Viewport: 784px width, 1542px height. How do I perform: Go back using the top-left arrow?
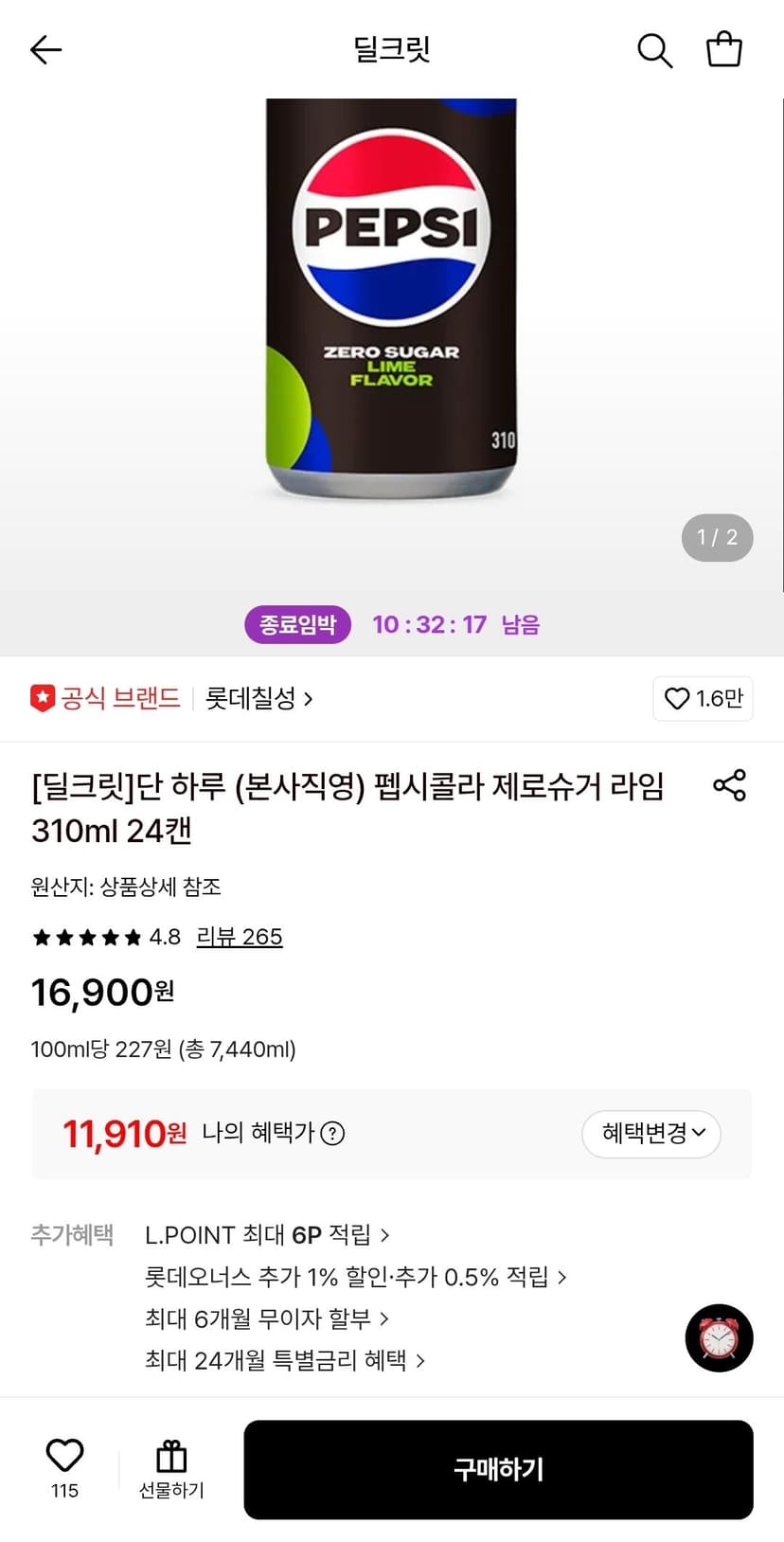pos(45,49)
